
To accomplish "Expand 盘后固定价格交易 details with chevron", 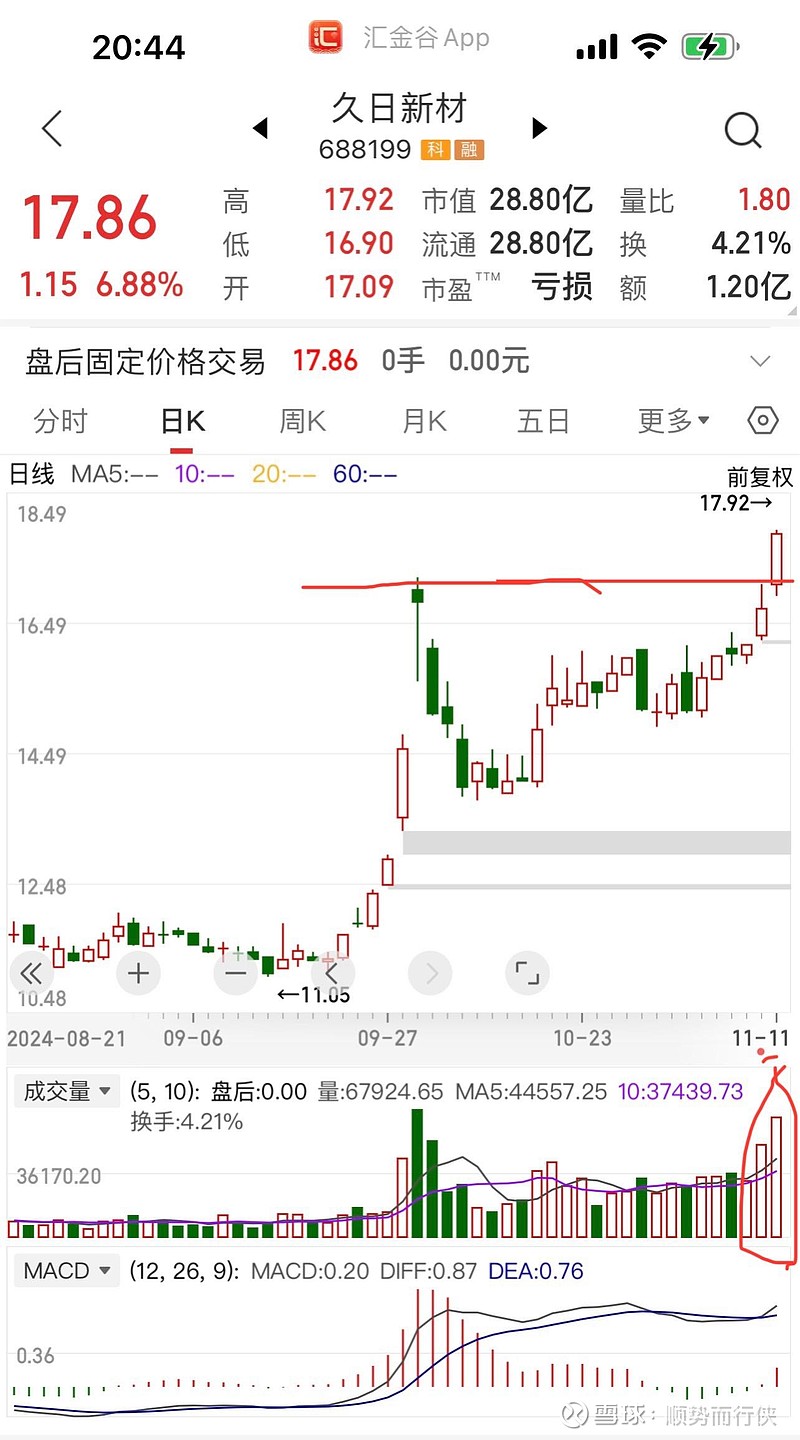I will pyautogui.click(x=762, y=360).
